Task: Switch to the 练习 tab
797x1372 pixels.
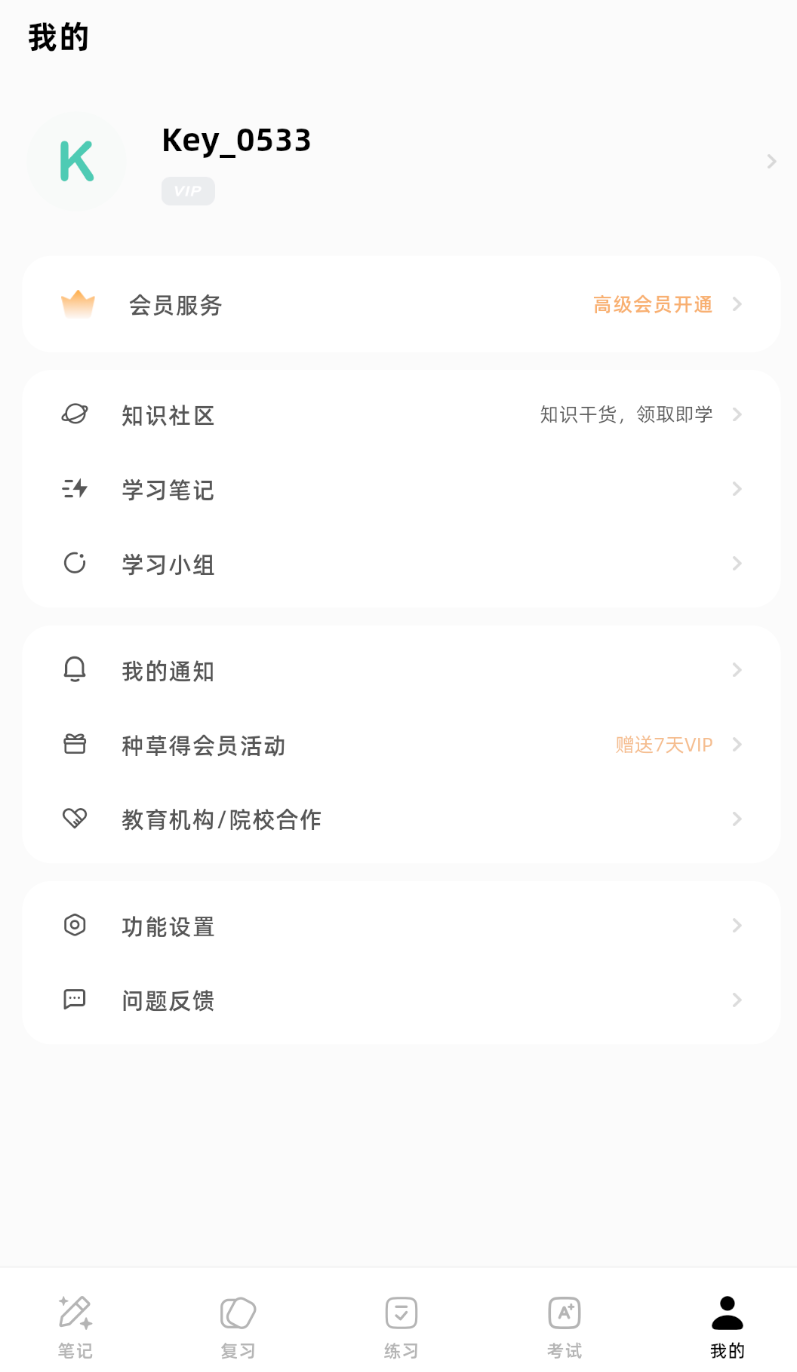Action: pyautogui.click(x=401, y=1327)
